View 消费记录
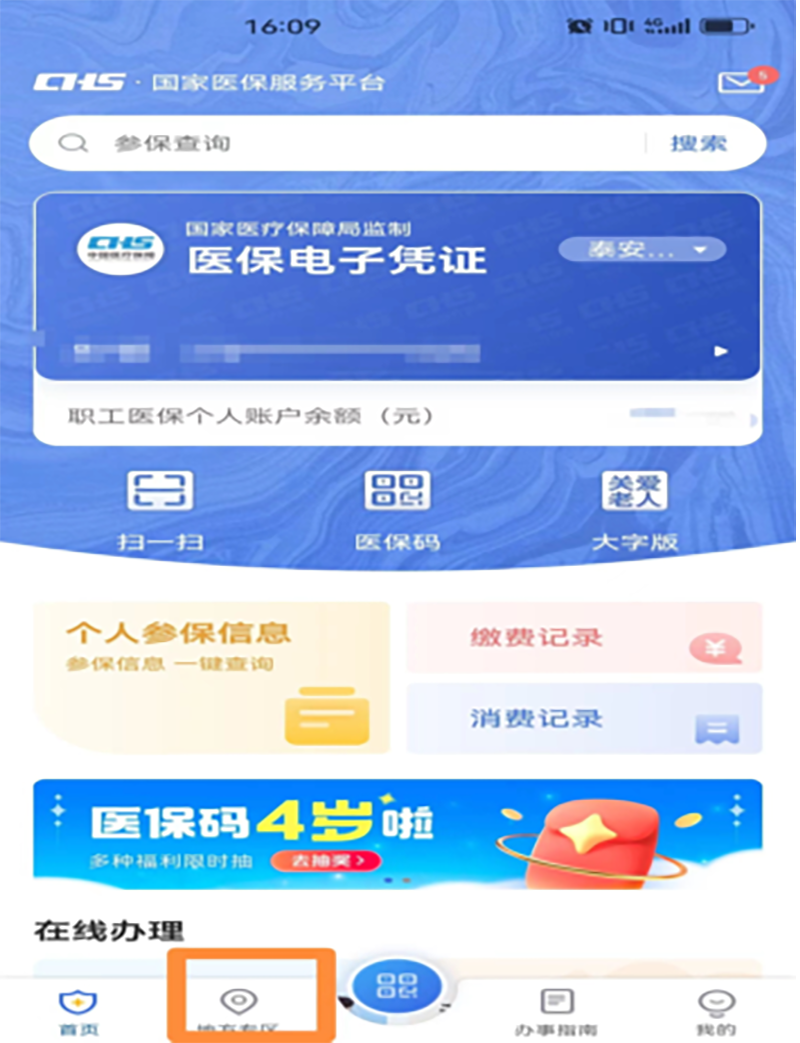Image resolution: width=800 pixels, height=1043 pixels. point(584,718)
